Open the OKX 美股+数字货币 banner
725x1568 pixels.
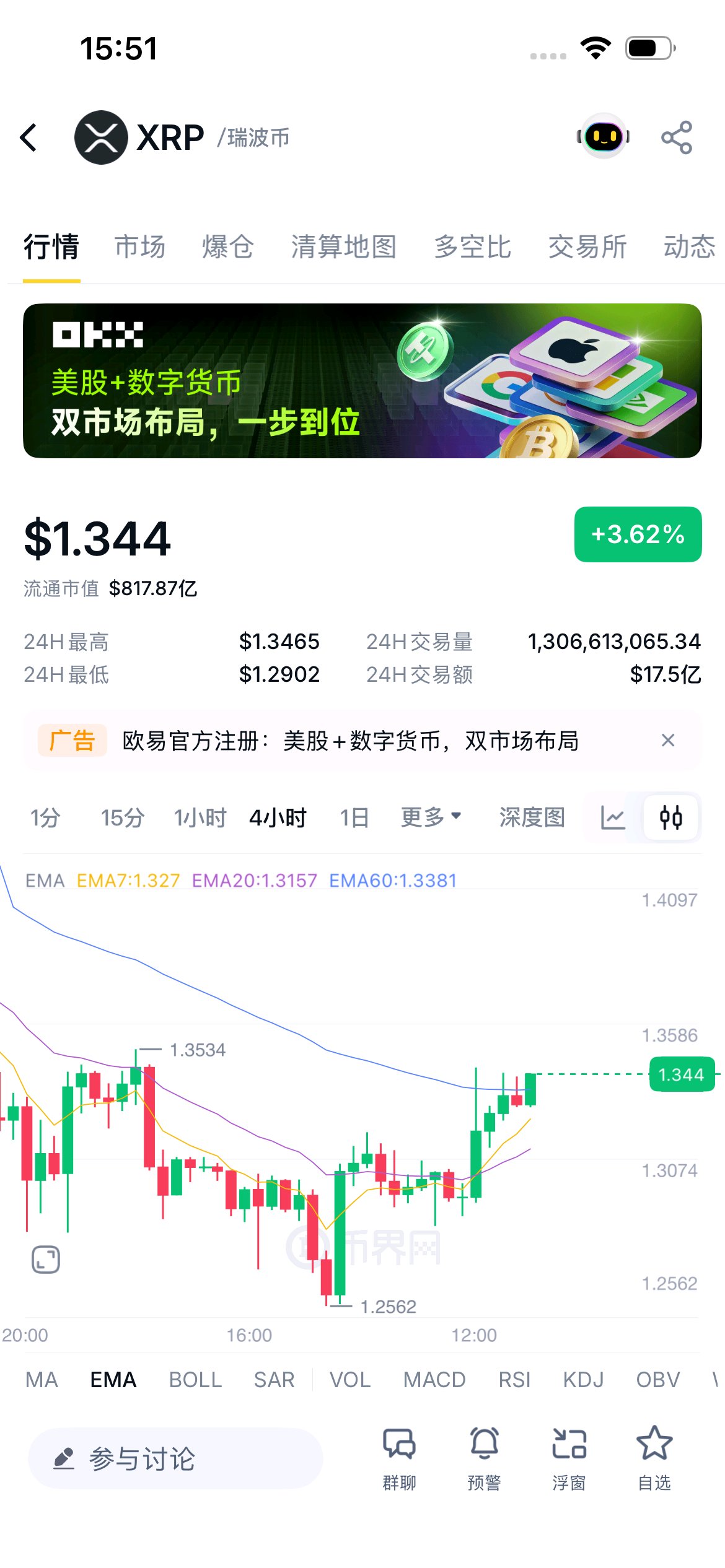pyautogui.click(x=362, y=381)
